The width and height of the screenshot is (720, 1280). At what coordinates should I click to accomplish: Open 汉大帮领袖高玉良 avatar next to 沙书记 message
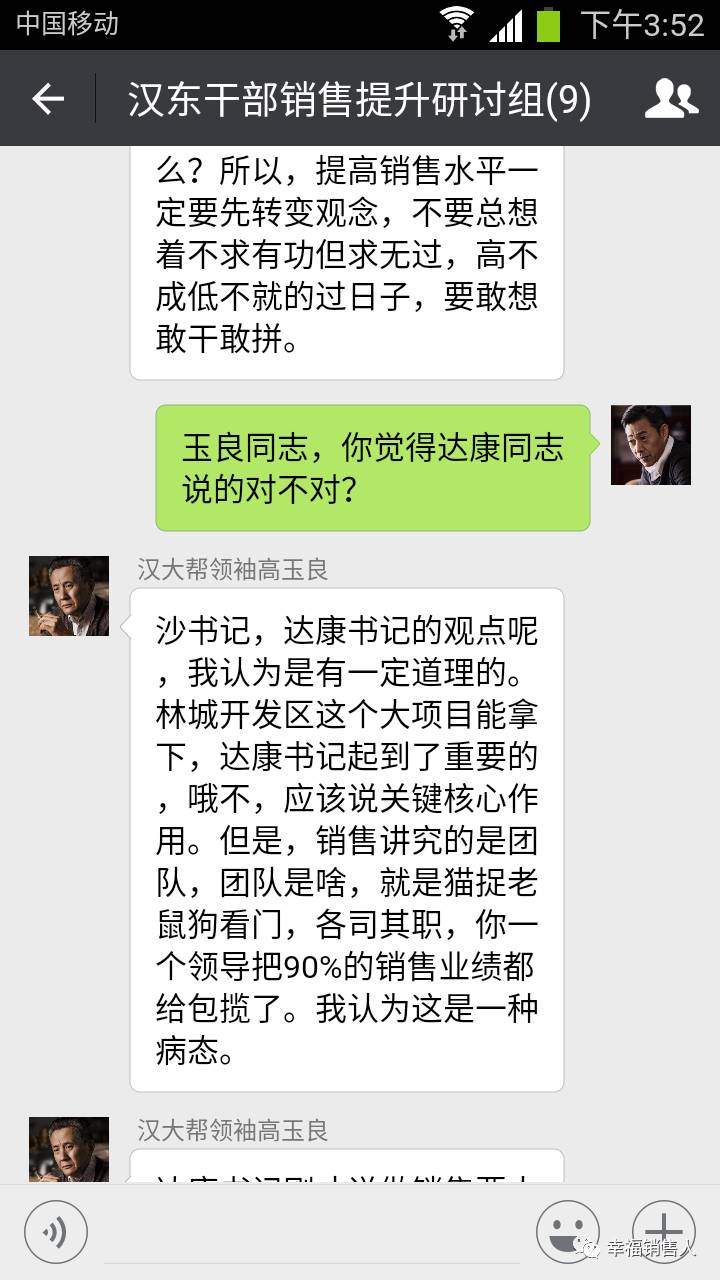click(x=69, y=596)
